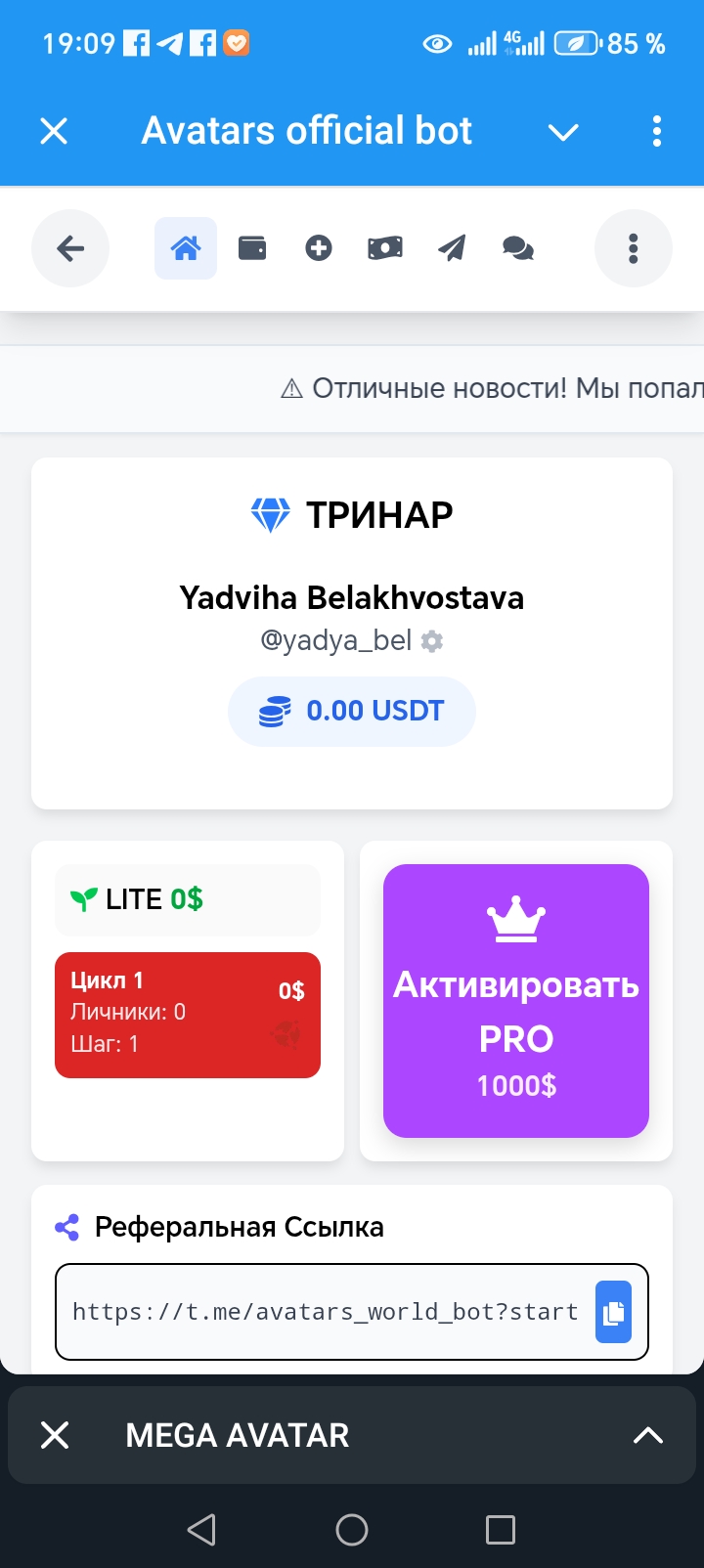Copy the referral link

tap(613, 1312)
